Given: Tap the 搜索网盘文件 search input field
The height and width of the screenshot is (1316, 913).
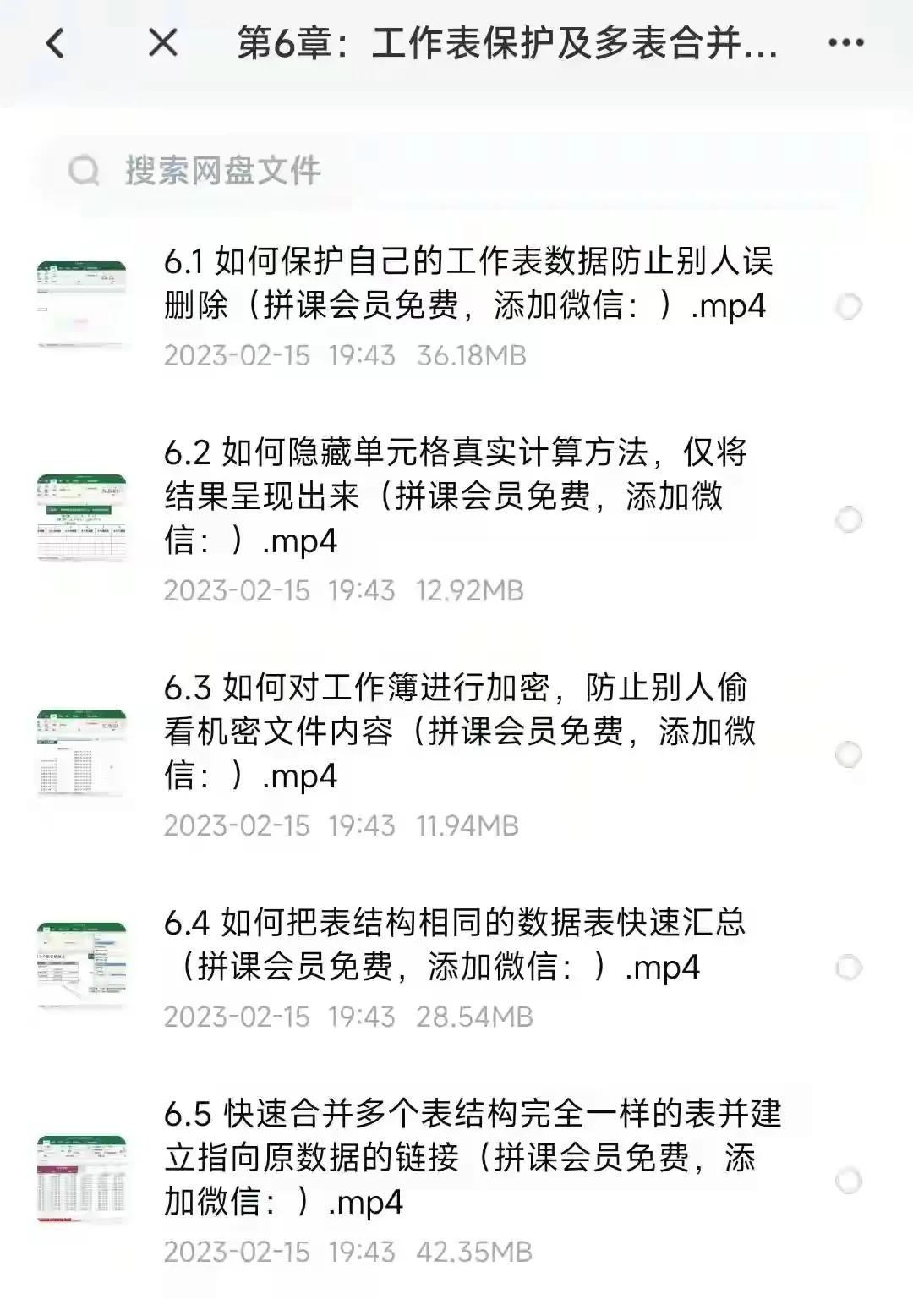Looking at the screenshot, I should 338,172.
